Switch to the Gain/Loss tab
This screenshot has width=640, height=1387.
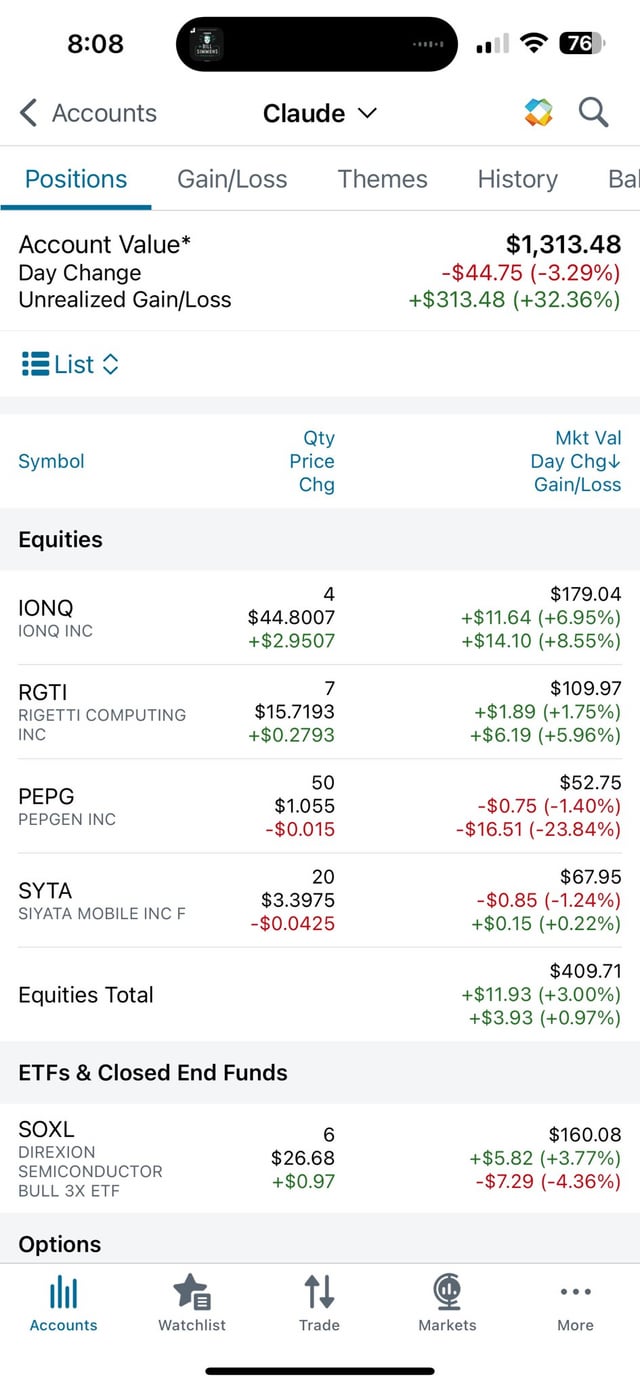(232, 179)
